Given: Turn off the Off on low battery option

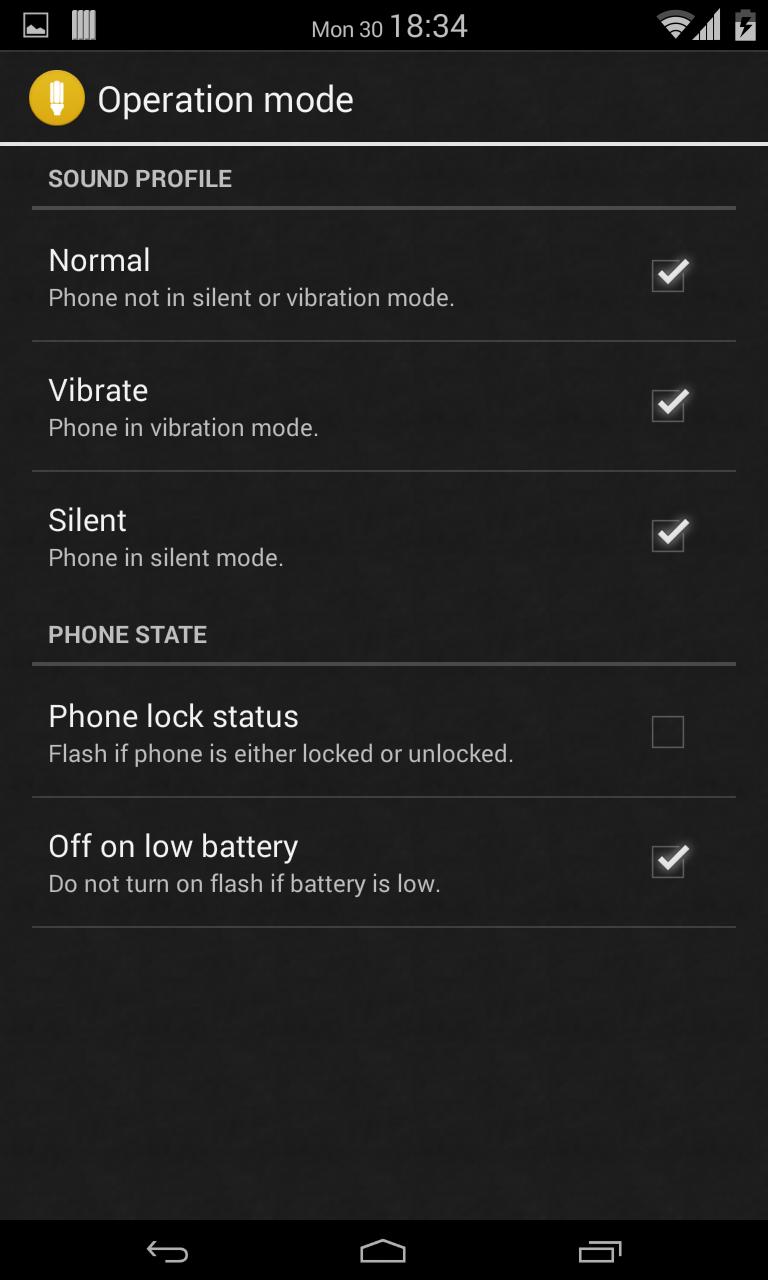Looking at the screenshot, I should coord(668,861).
